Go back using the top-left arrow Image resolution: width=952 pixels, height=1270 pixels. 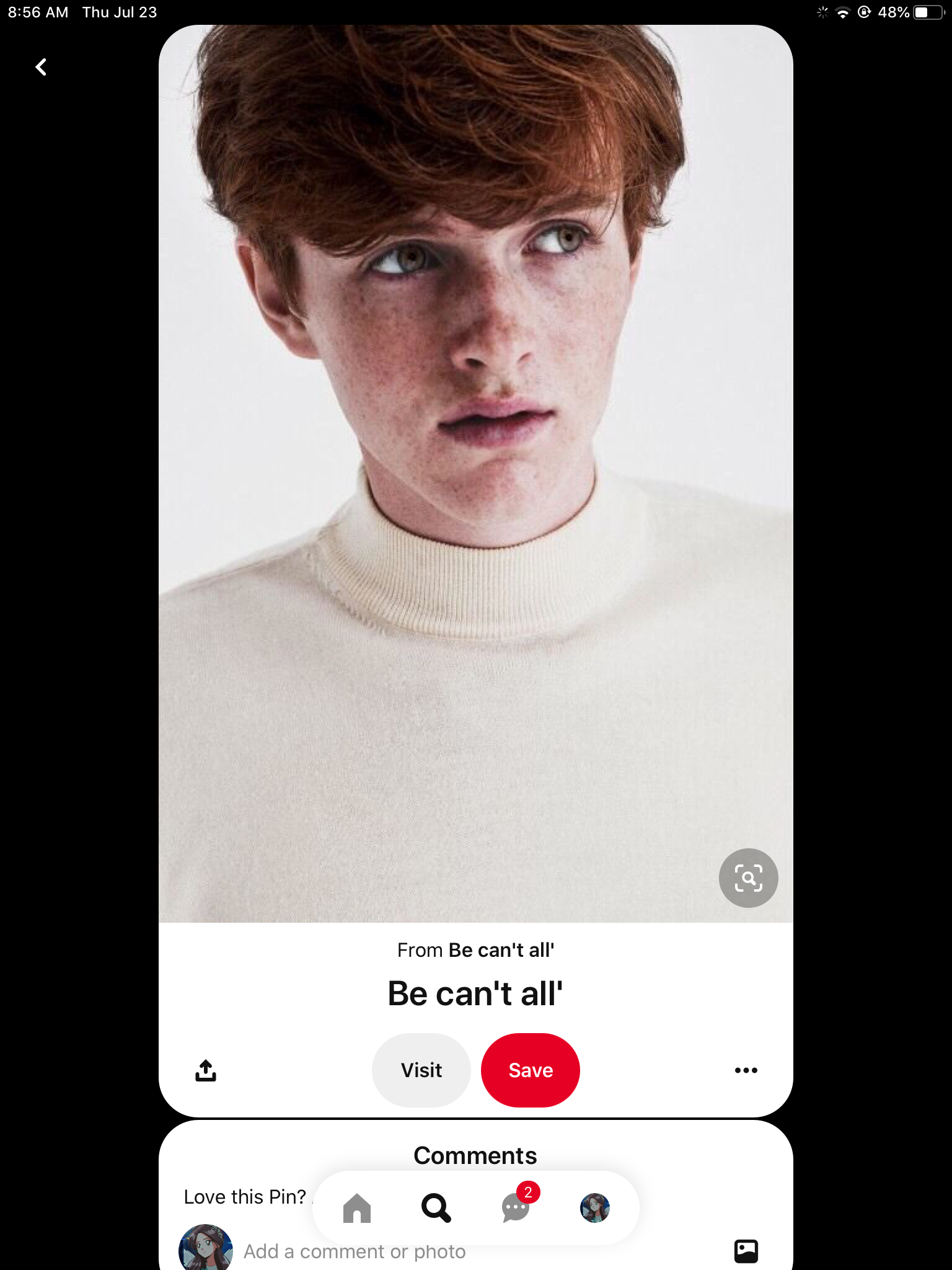coord(41,67)
